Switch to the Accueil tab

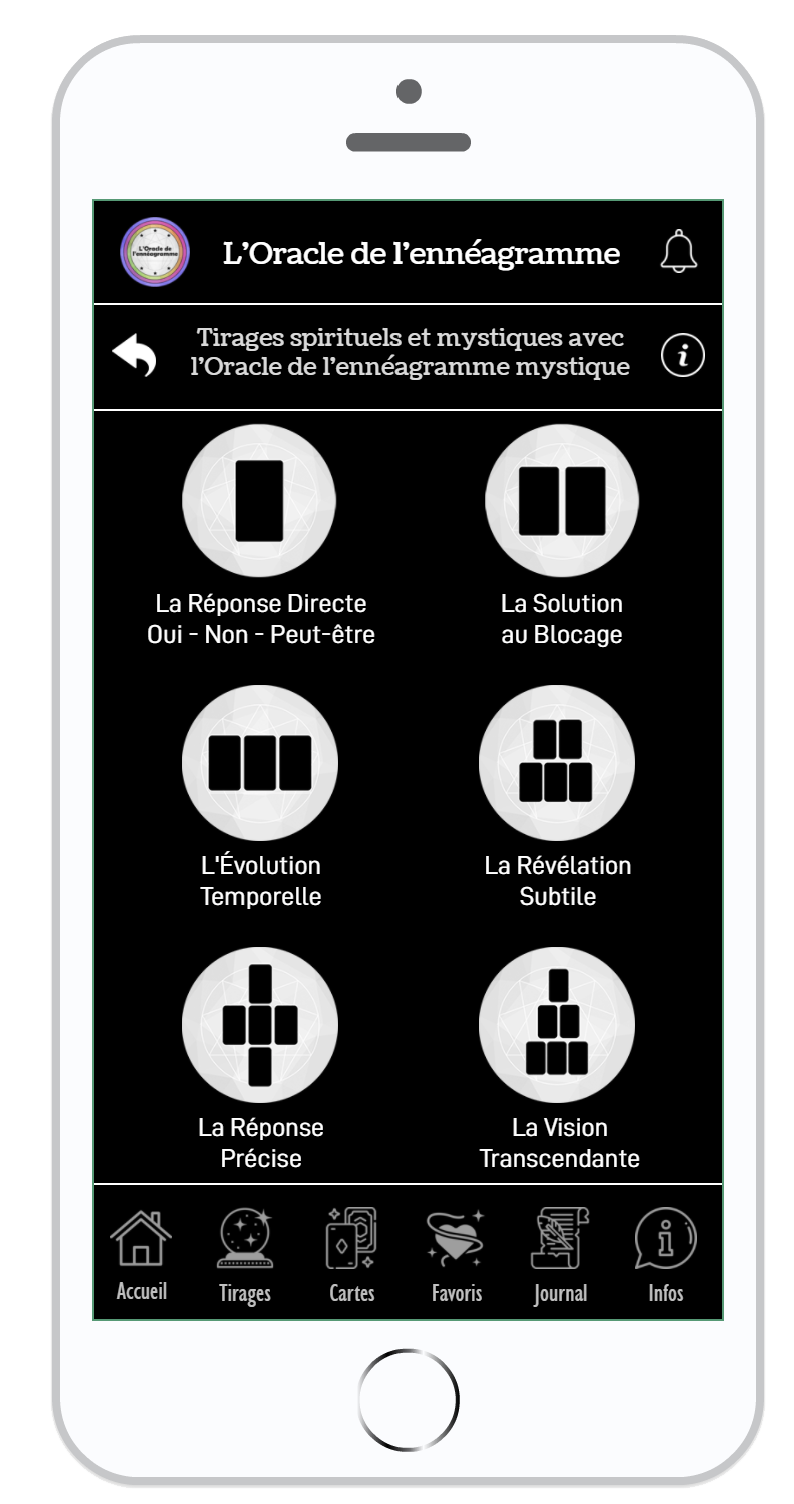(141, 1254)
